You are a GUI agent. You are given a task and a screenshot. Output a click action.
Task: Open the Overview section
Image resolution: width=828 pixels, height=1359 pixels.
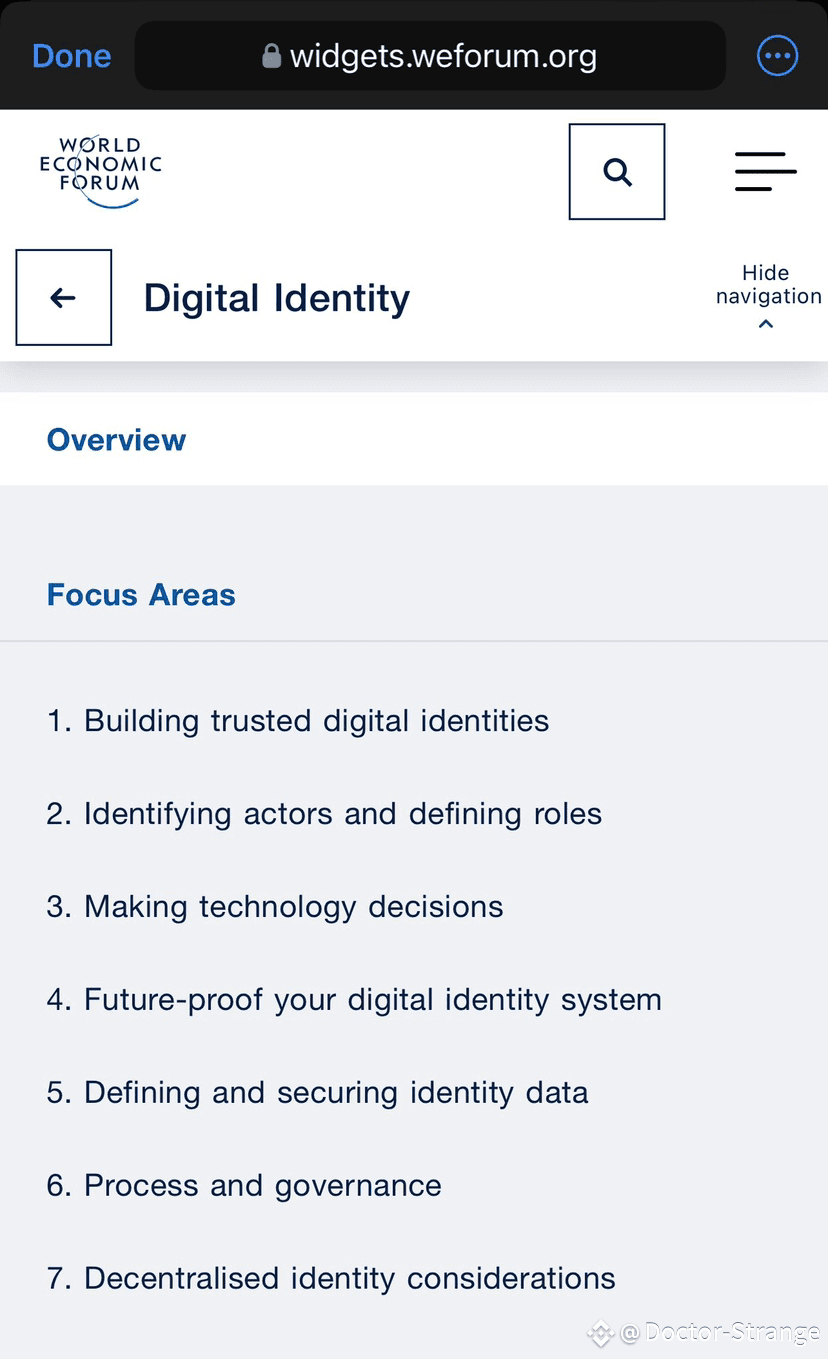(x=116, y=440)
